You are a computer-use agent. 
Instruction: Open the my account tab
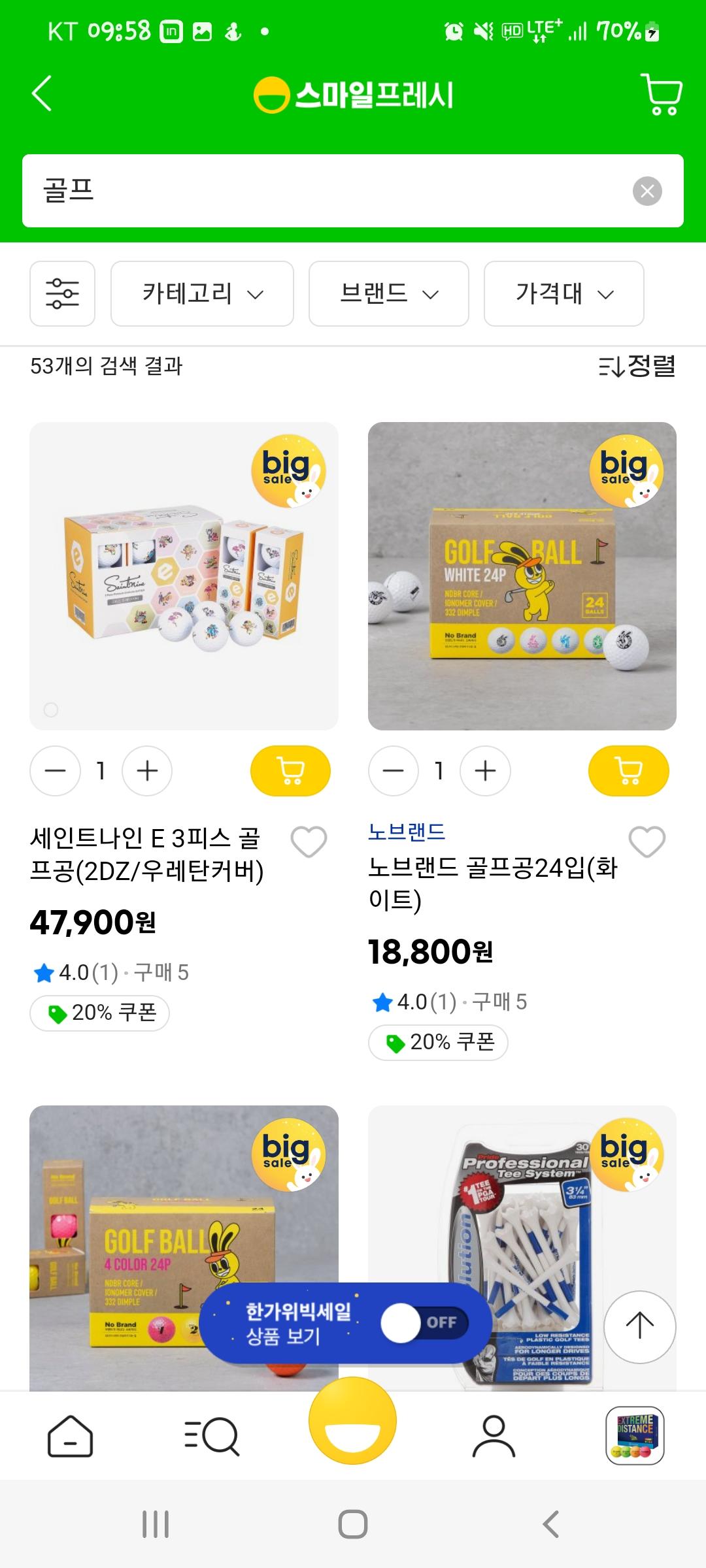(494, 1436)
